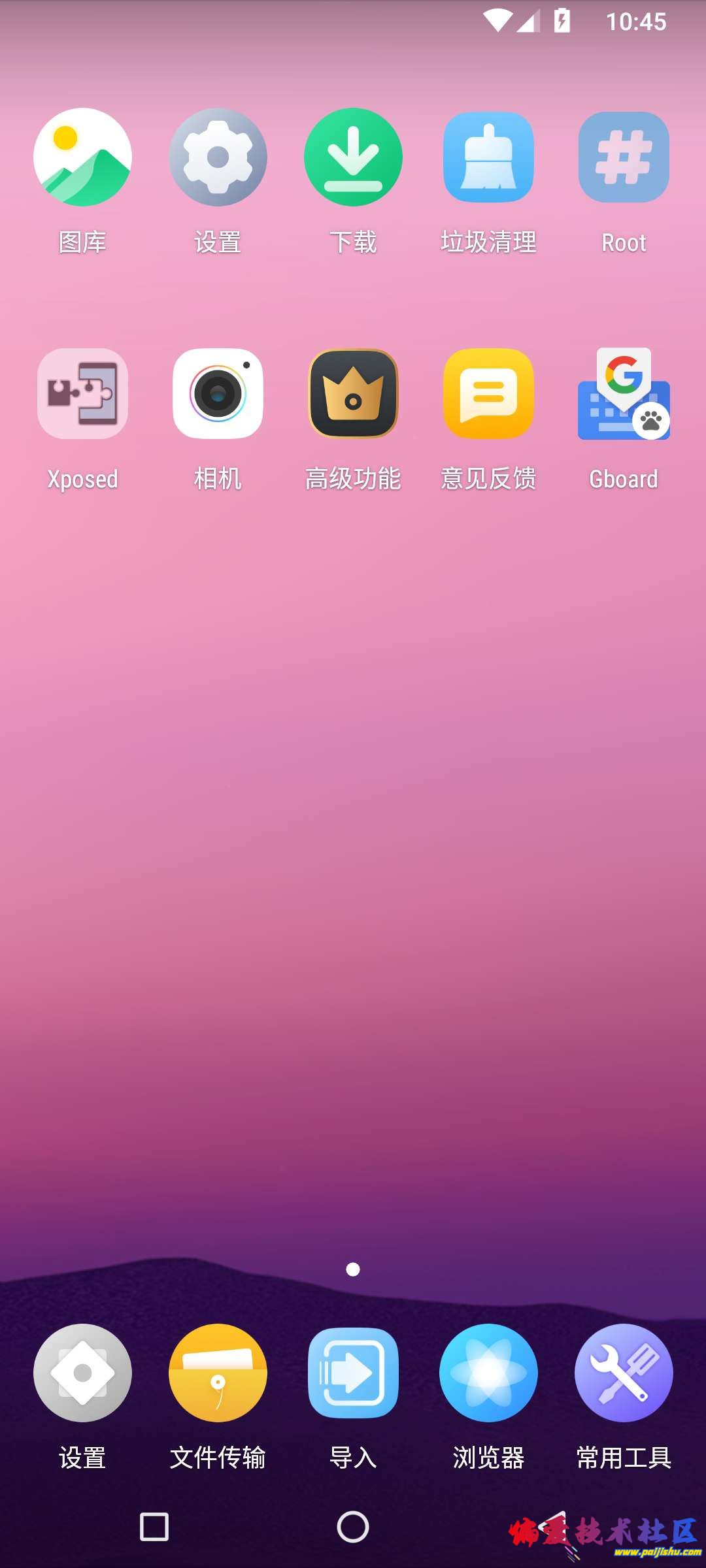Launch the 导入 import app
The height and width of the screenshot is (1568, 706).
click(353, 1373)
